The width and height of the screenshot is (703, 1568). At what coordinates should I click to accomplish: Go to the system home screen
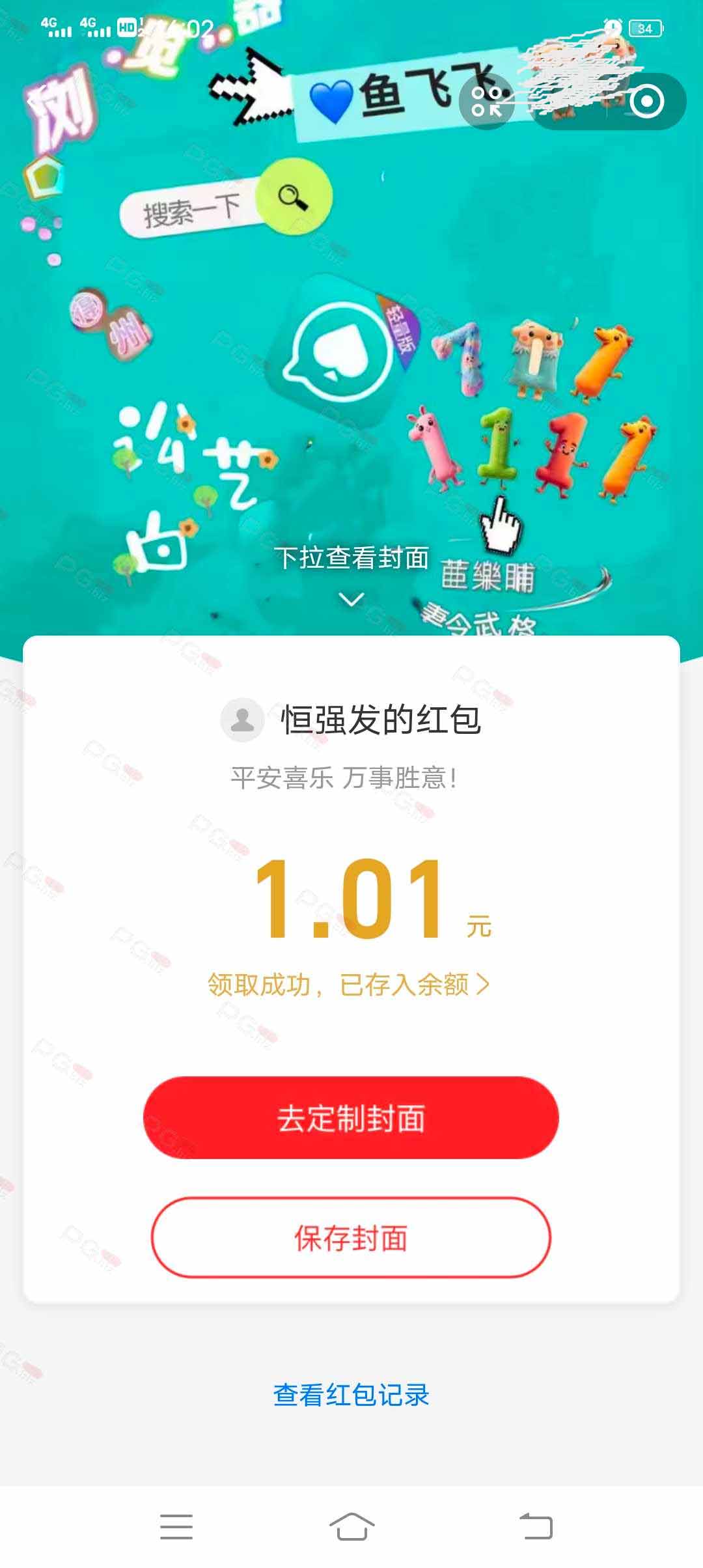(351, 1526)
